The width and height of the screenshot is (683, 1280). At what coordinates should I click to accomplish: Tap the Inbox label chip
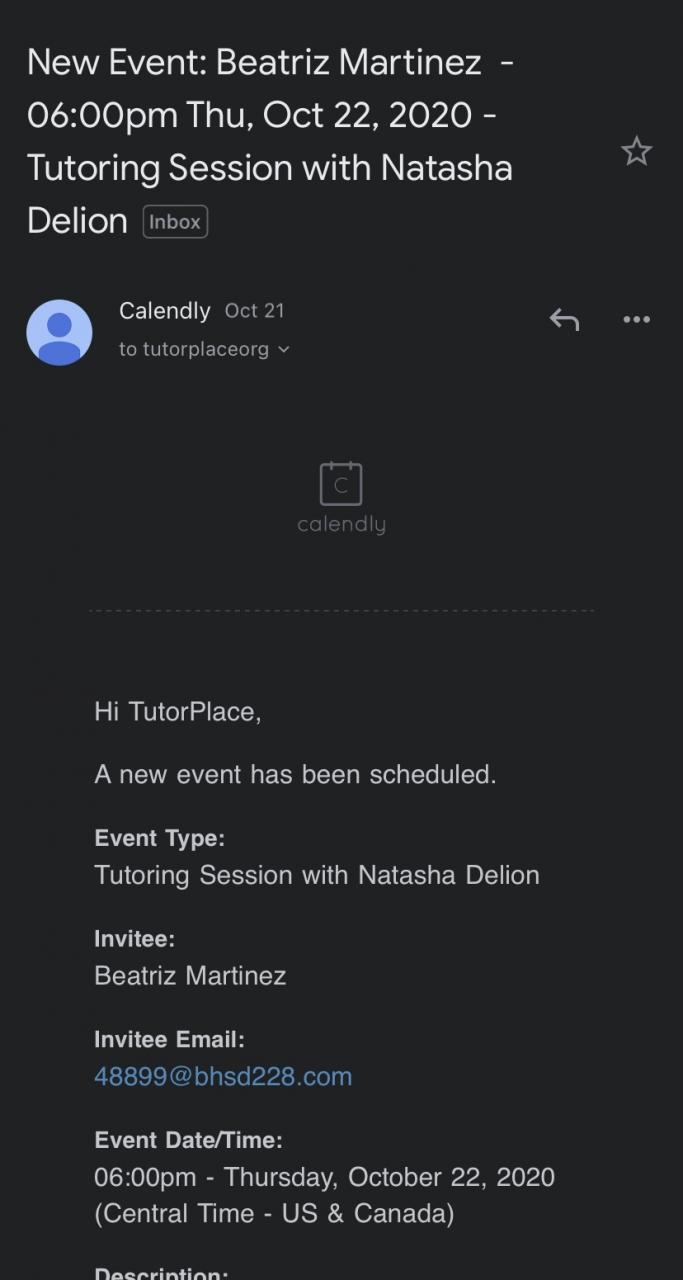(x=175, y=221)
